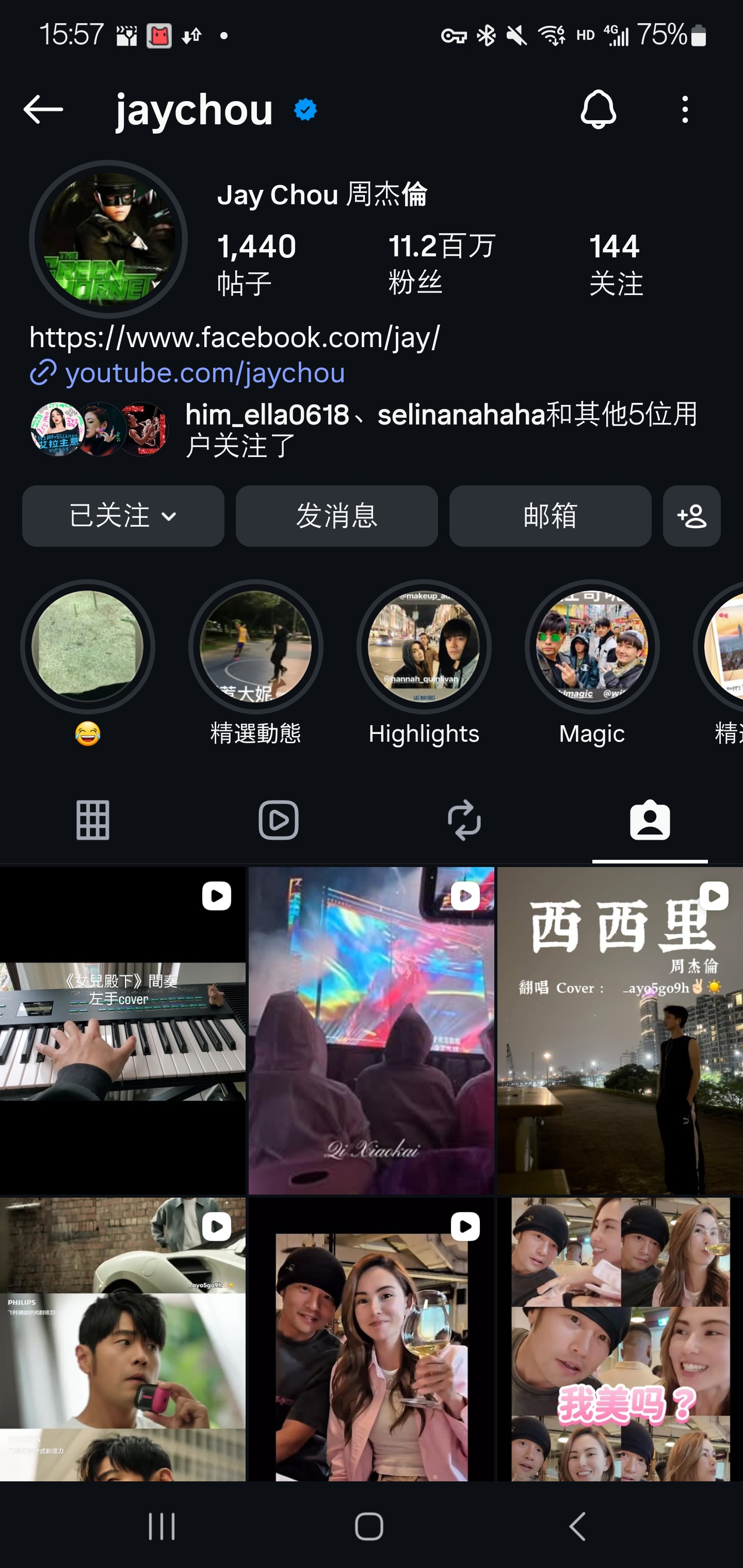Tap the 发消息 message button
Image resolution: width=743 pixels, height=1568 pixels.
point(337,516)
